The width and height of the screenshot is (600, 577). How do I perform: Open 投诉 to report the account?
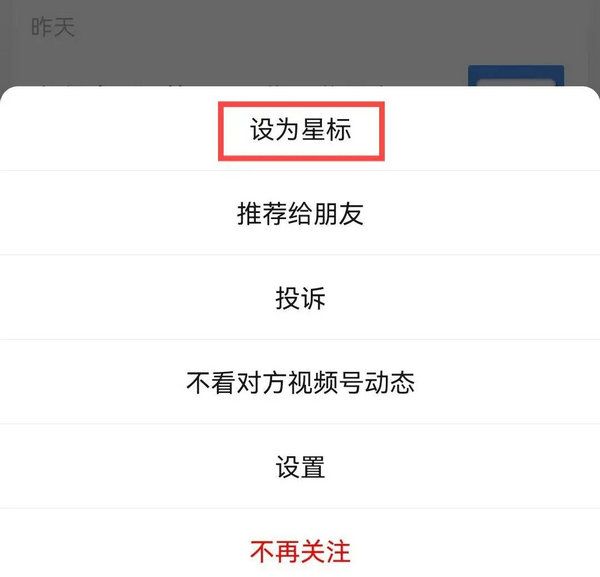tap(300, 298)
